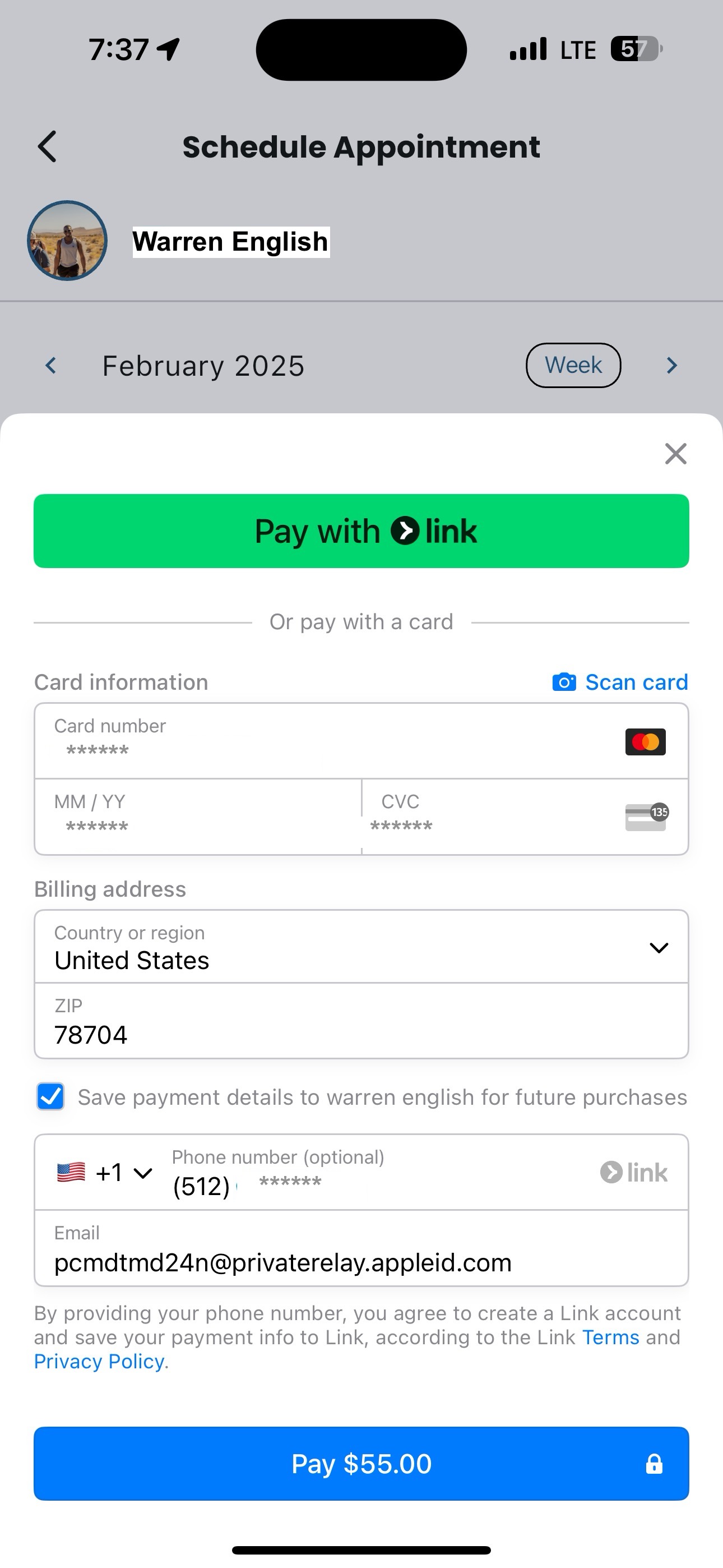723x1568 pixels.
Task: Advance to next week with right chevron
Action: 671,365
